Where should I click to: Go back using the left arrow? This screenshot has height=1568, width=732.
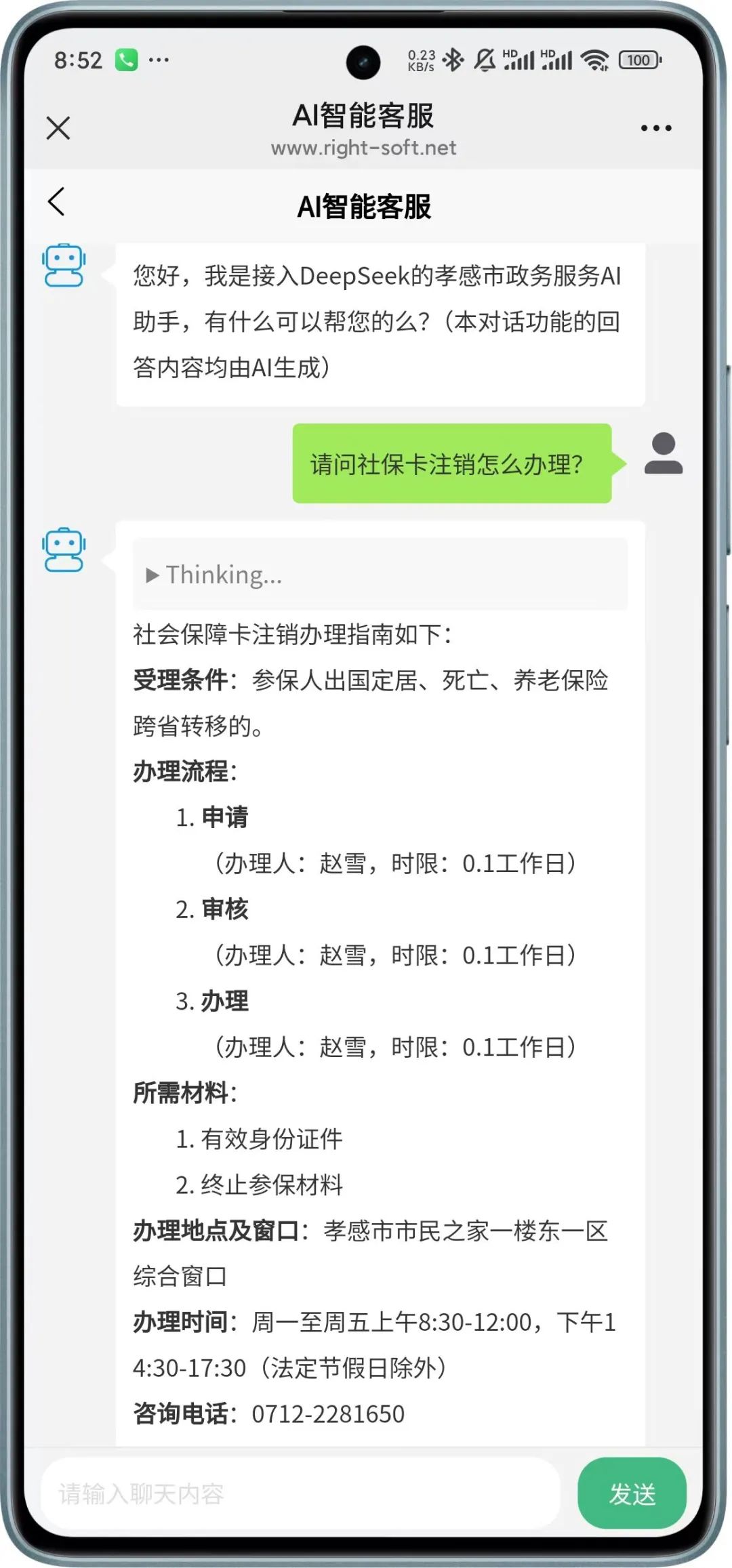click(x=57, y=202)
